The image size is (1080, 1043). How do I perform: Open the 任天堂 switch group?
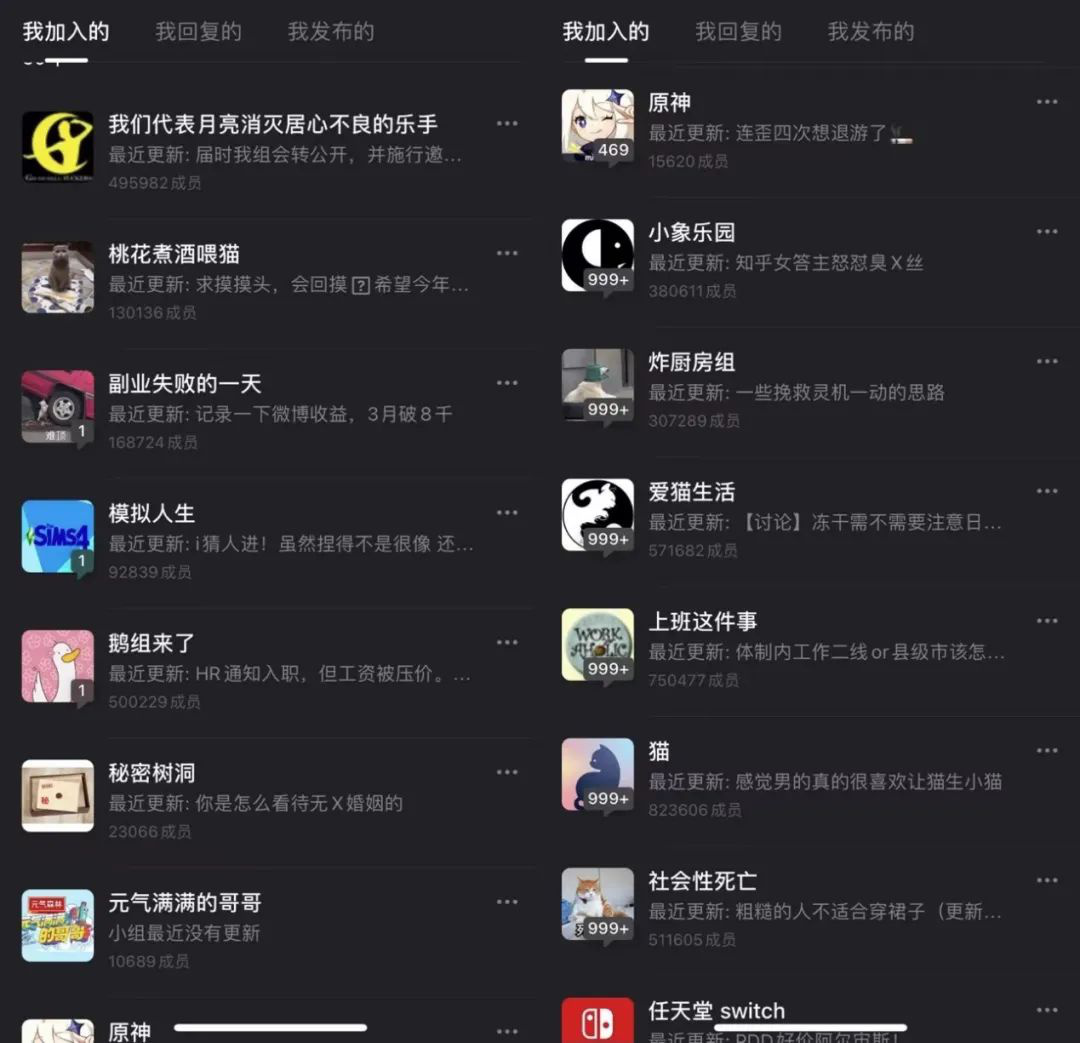point(716,1011)
